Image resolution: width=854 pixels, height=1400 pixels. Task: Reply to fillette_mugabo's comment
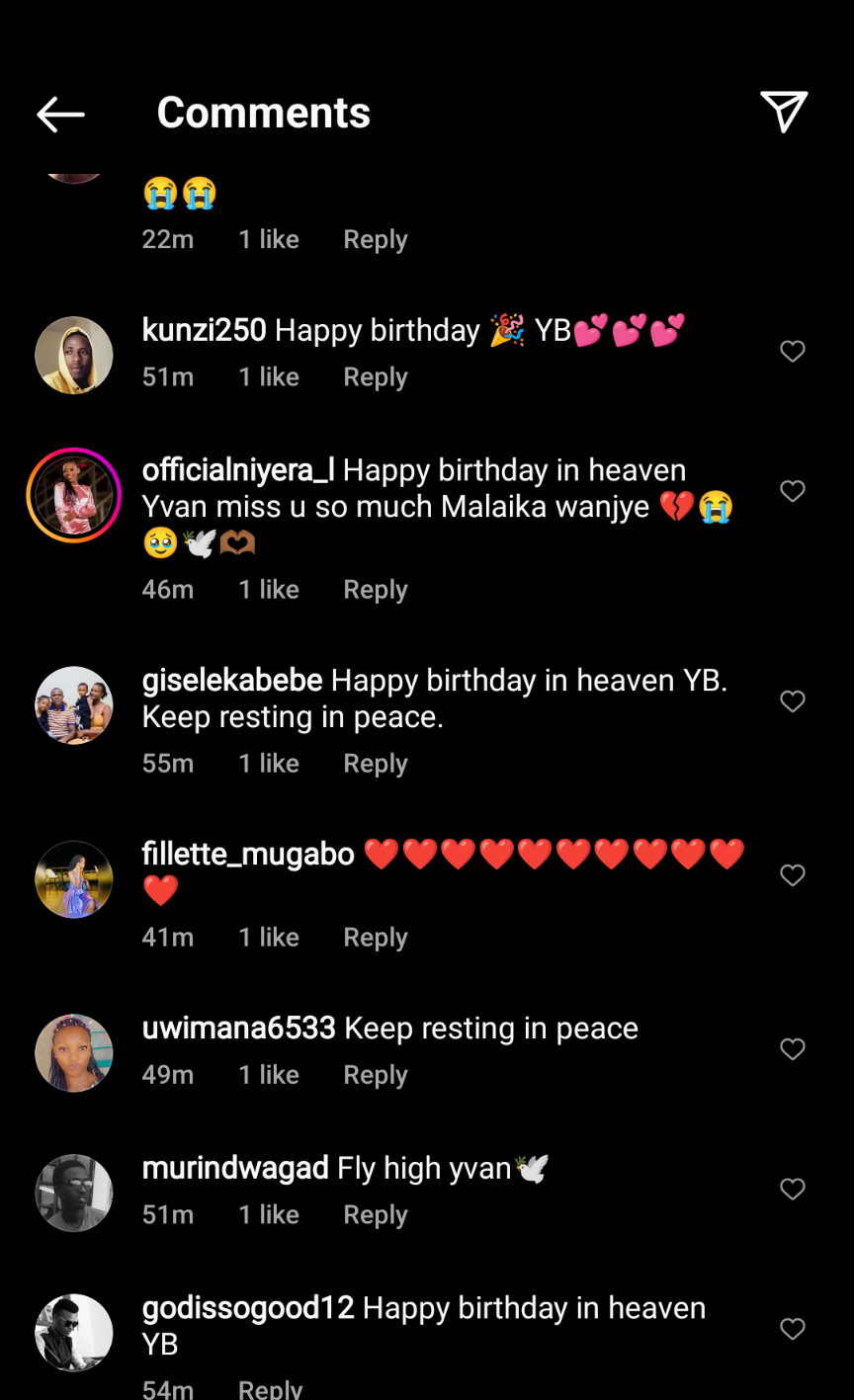375,938
